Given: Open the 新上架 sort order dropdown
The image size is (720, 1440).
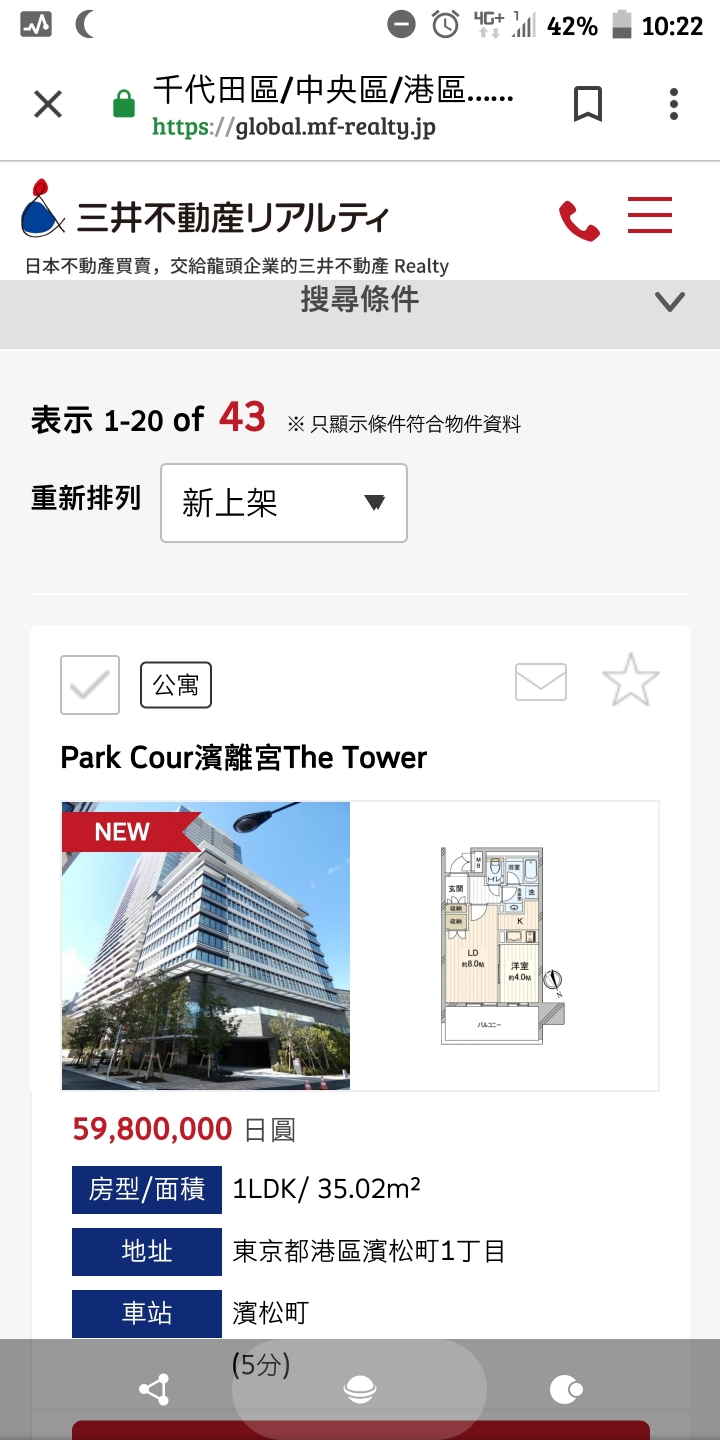Looking at the screenshot, I should click(284, 503).
